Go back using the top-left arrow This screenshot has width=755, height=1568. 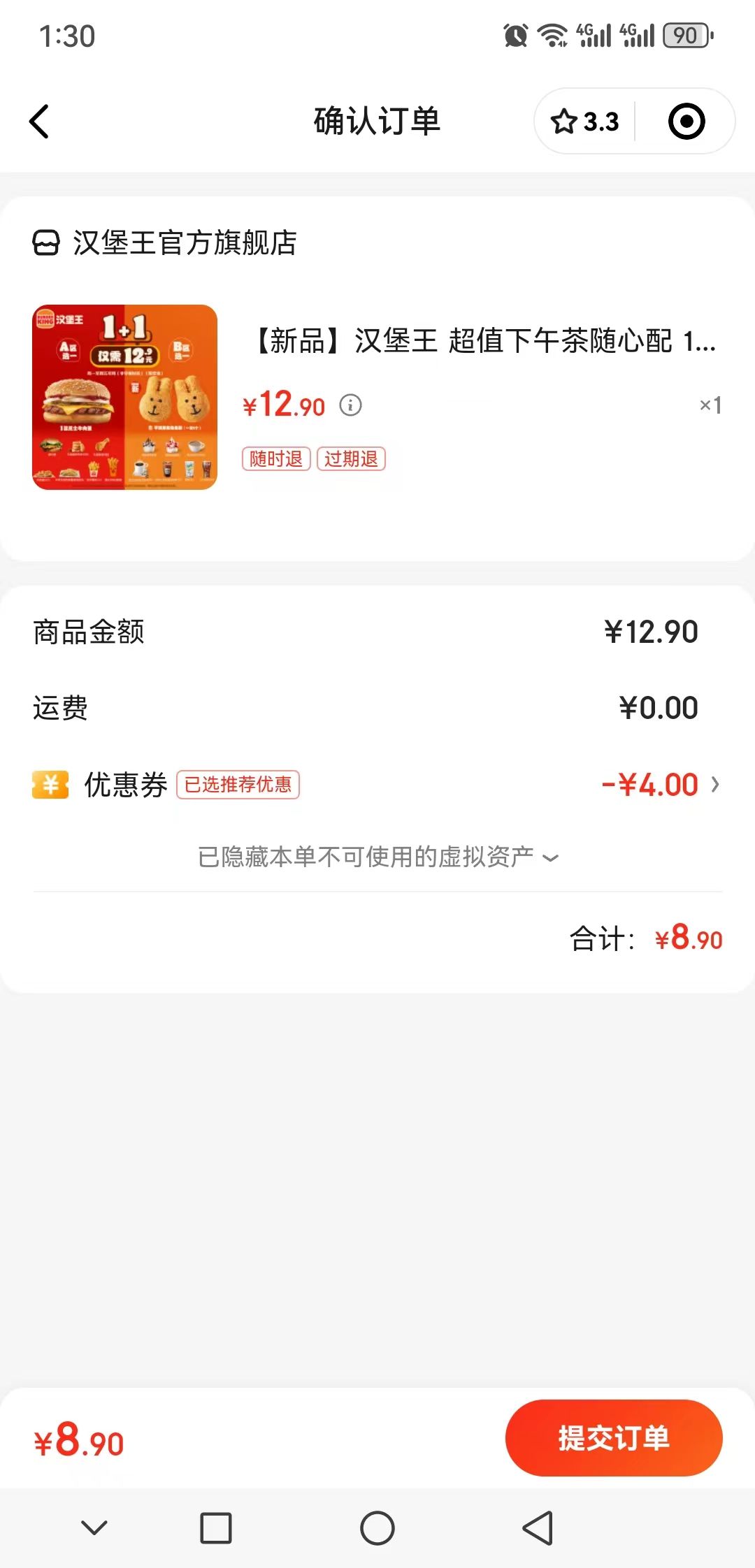[x=39, y=122]
